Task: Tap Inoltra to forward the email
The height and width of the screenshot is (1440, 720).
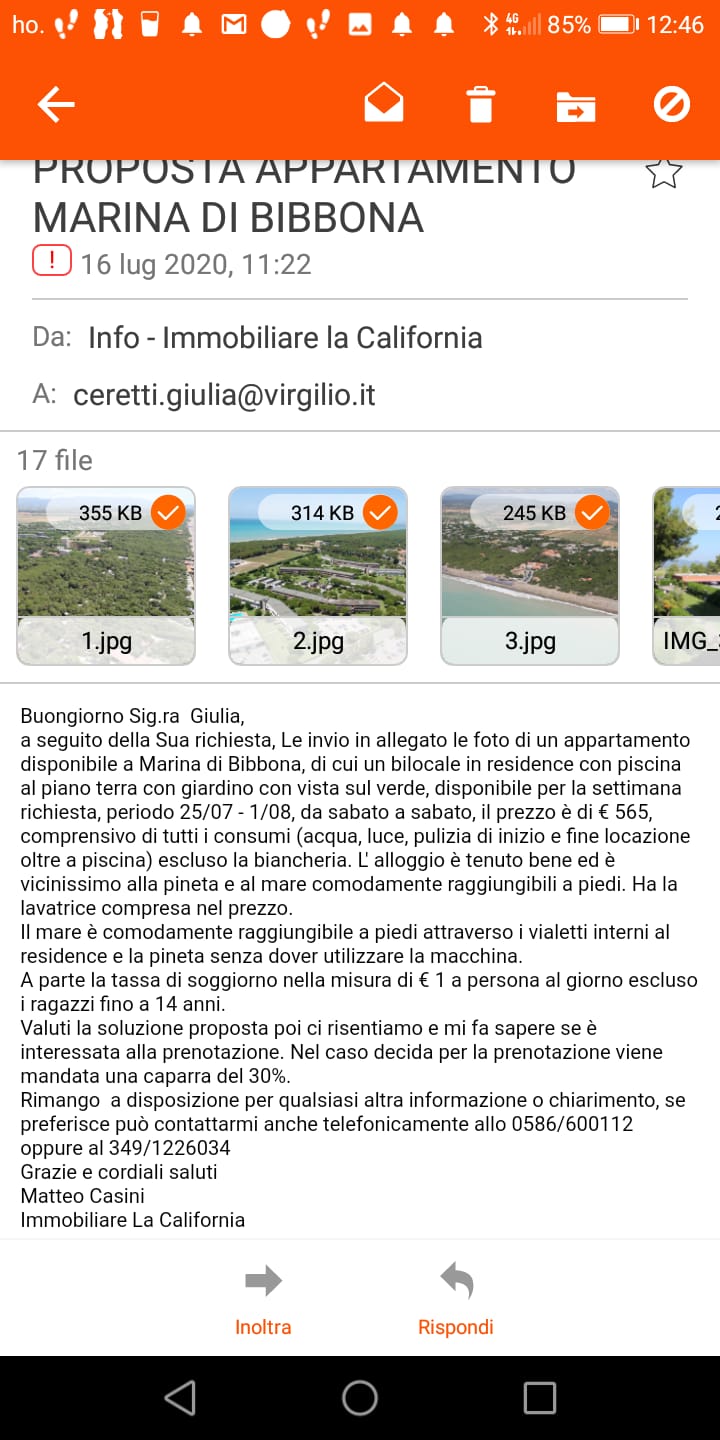Action: (263, 1299)
